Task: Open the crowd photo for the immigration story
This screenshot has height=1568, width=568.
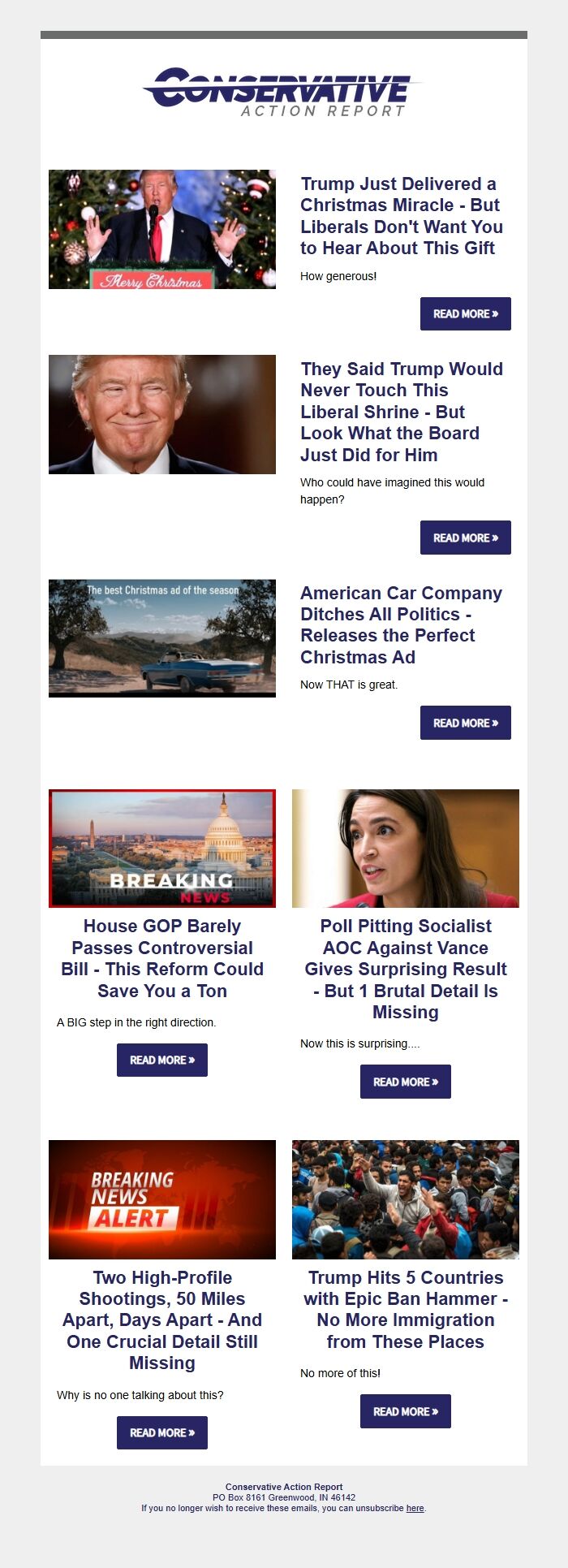Action: [405, 1199]
